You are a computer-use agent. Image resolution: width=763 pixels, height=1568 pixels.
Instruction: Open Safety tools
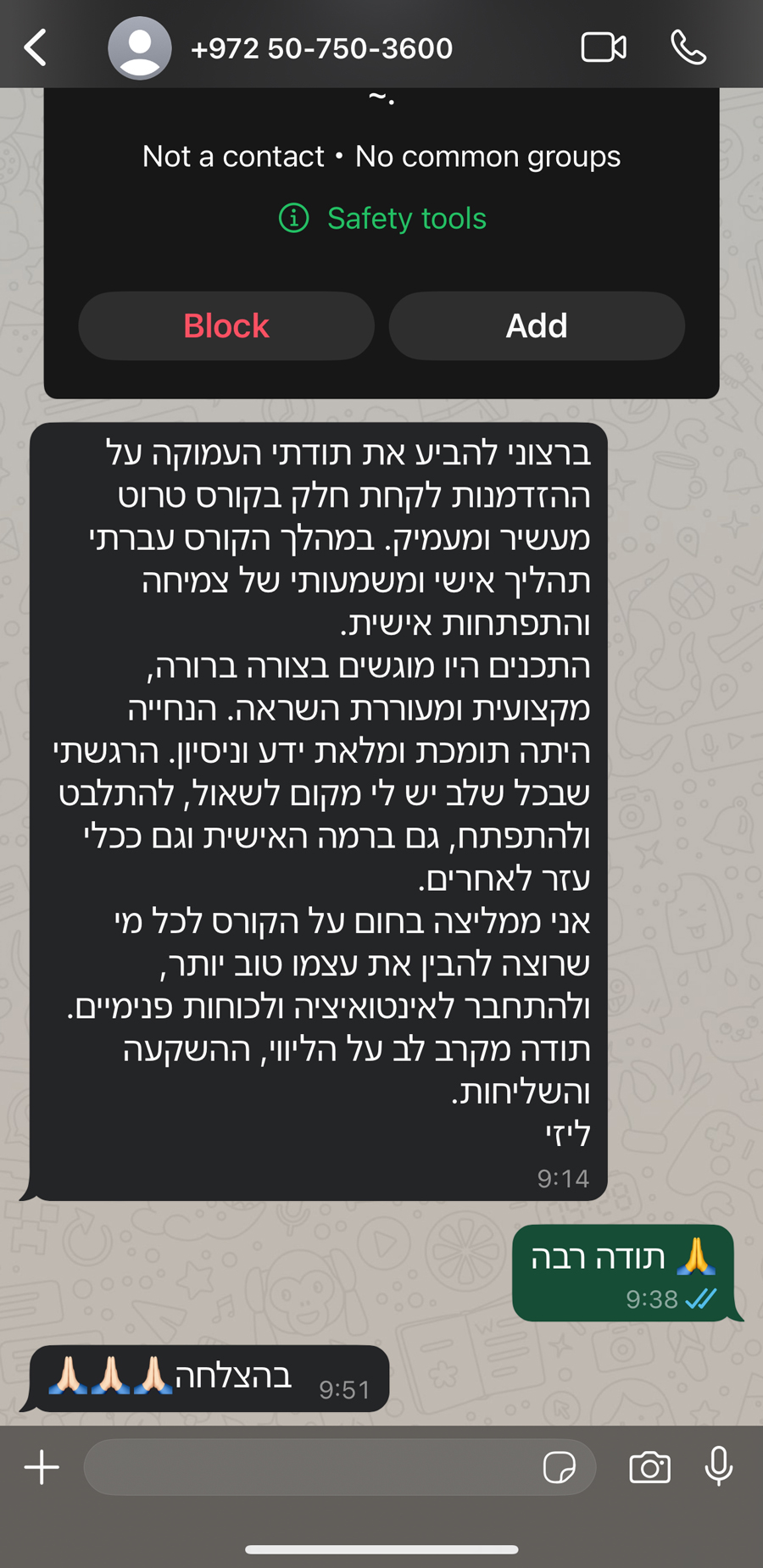click(382, 219)
